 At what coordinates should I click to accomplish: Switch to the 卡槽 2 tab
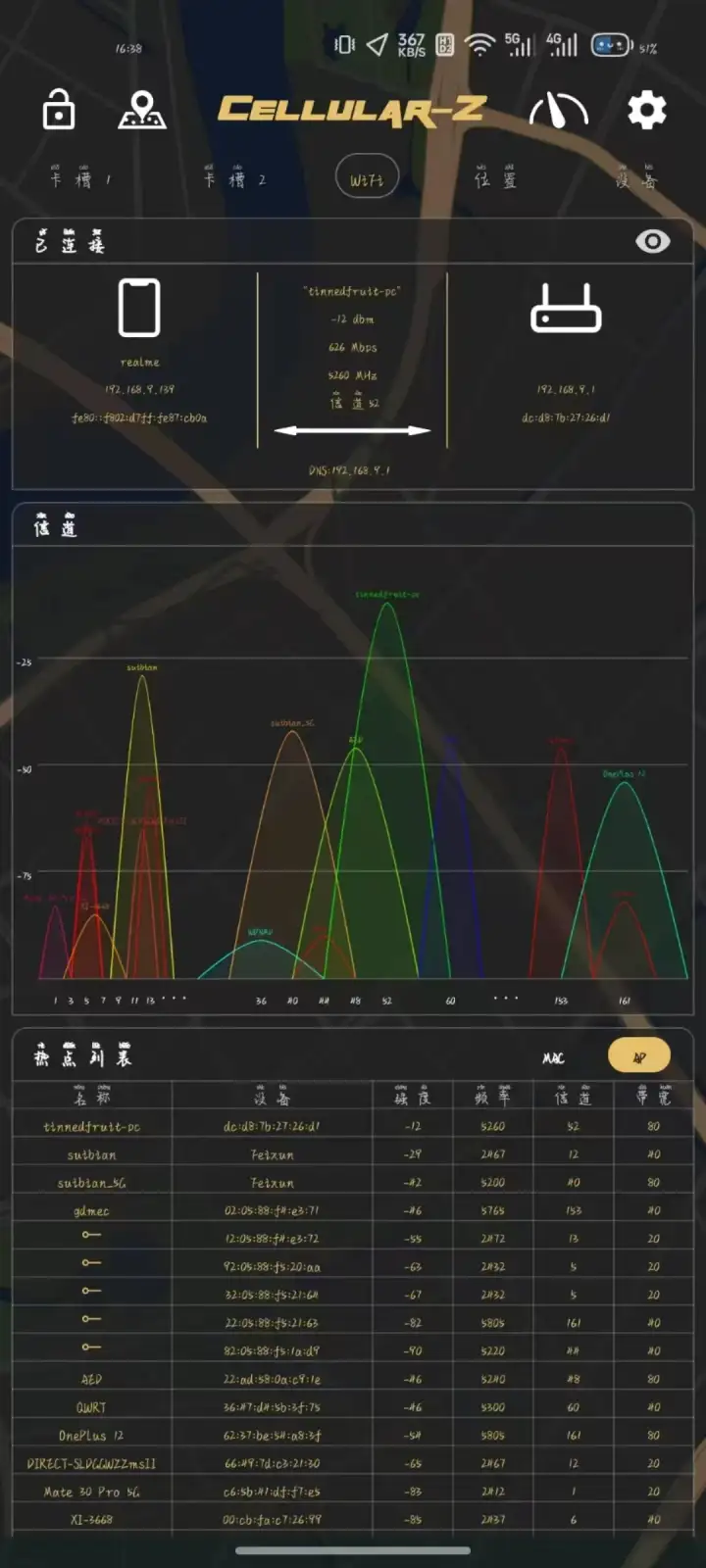[234, 178]
